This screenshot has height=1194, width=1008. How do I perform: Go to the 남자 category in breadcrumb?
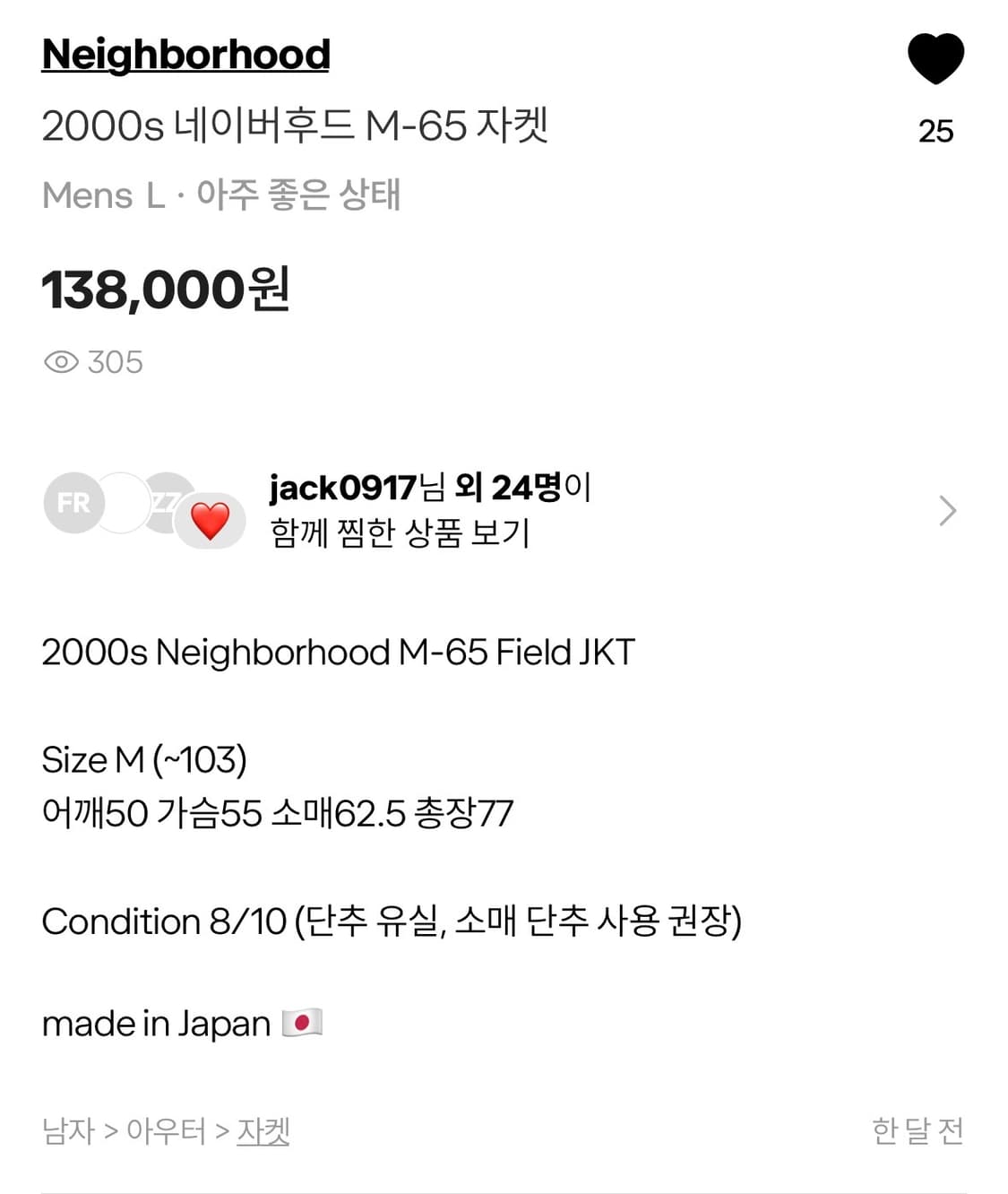pos(68,1131)
